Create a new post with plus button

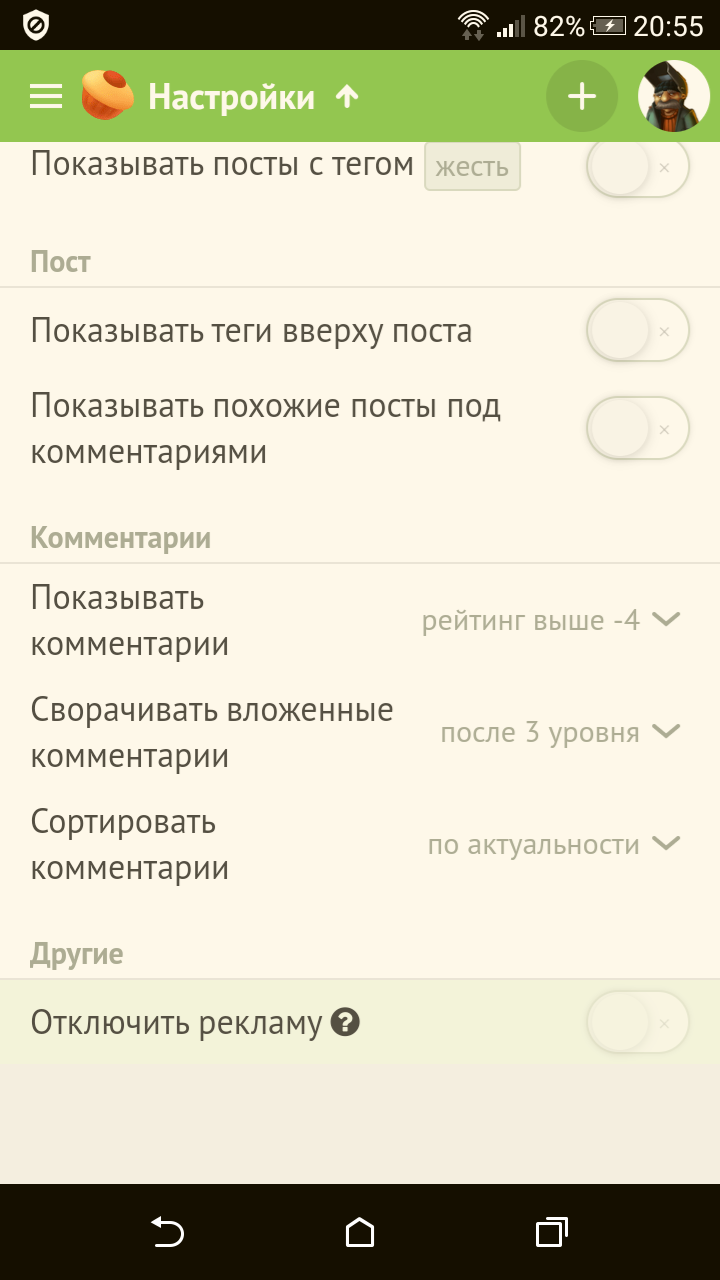(582, 96)
